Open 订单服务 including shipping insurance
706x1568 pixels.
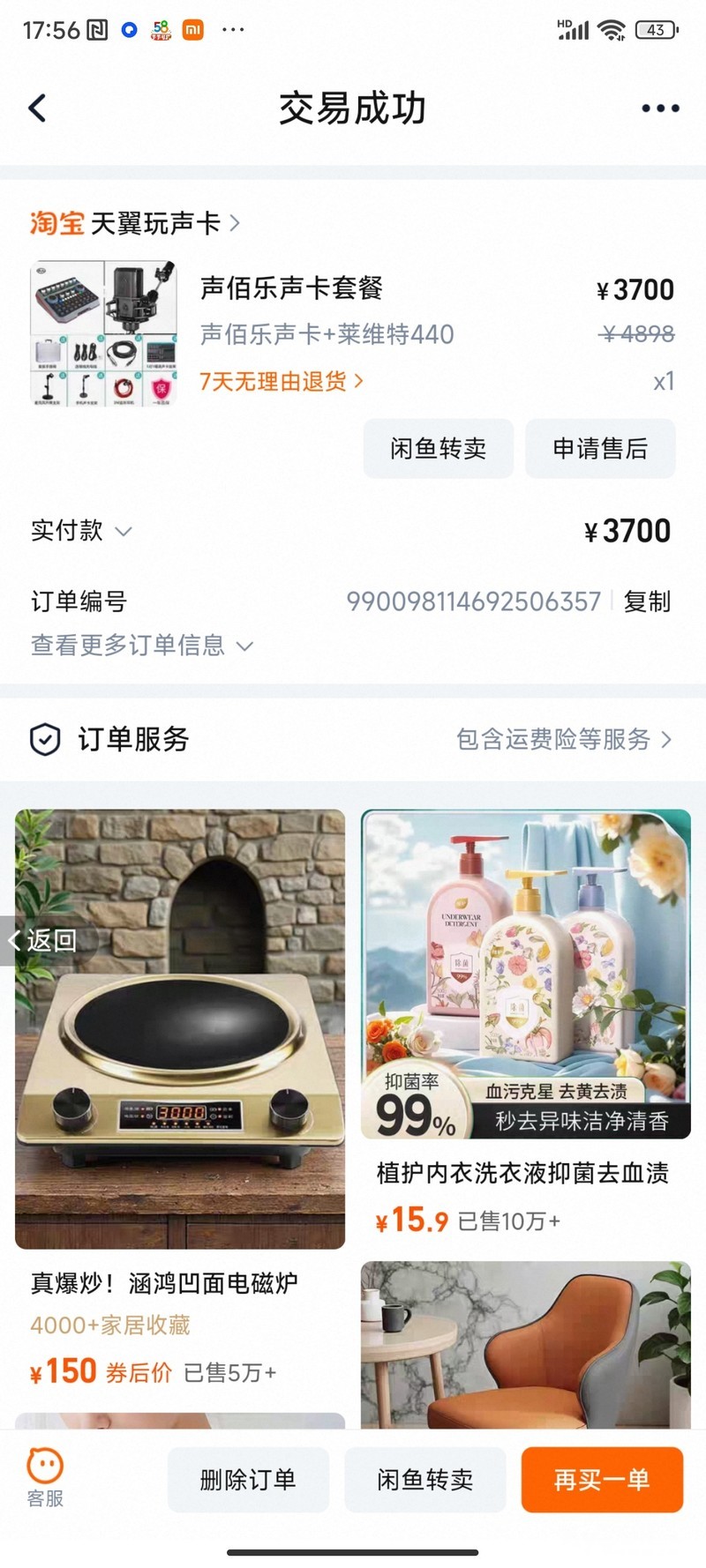(x=563, y=739)
